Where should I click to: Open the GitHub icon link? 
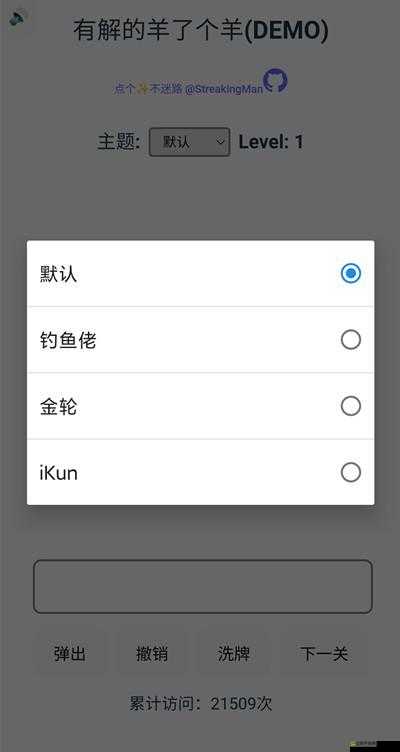coord(275,80)
